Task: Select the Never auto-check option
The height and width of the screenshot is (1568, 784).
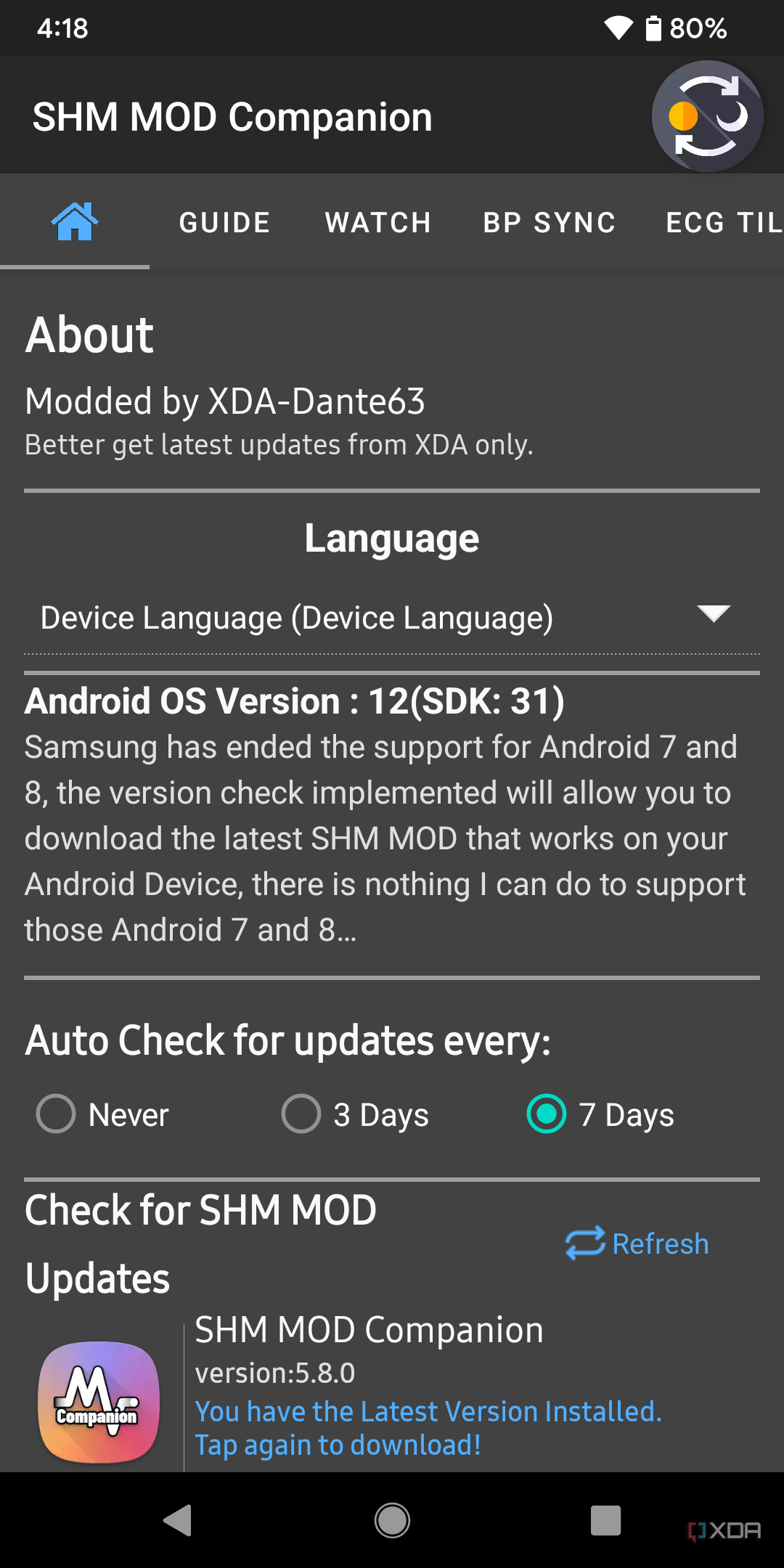Action: (x=56, y=1114)
